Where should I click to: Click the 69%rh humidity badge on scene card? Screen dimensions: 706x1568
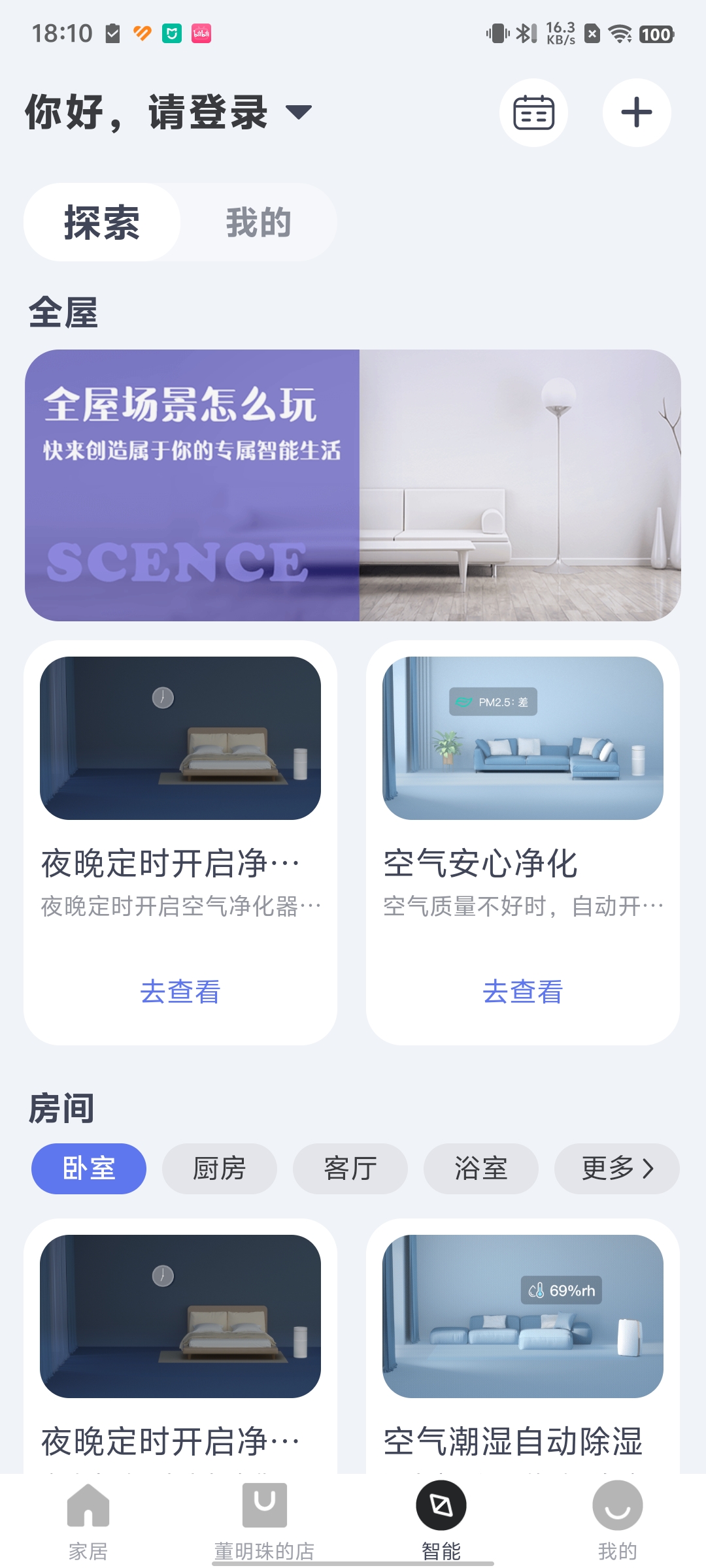[561, 1290]
